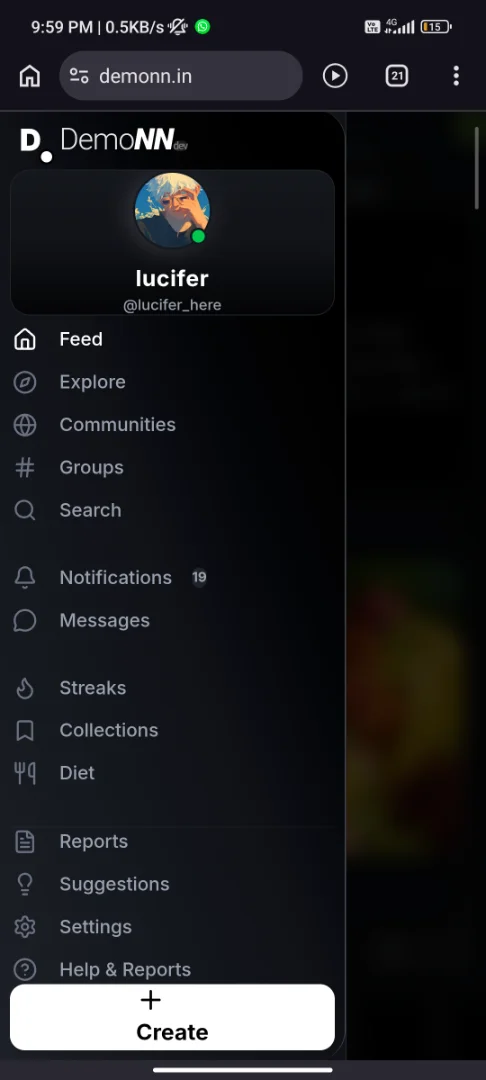Tap the play icon in browser toolbar
Viewport: 486px width, 1080px height.
pyautogui.click(x=335, y=76)
